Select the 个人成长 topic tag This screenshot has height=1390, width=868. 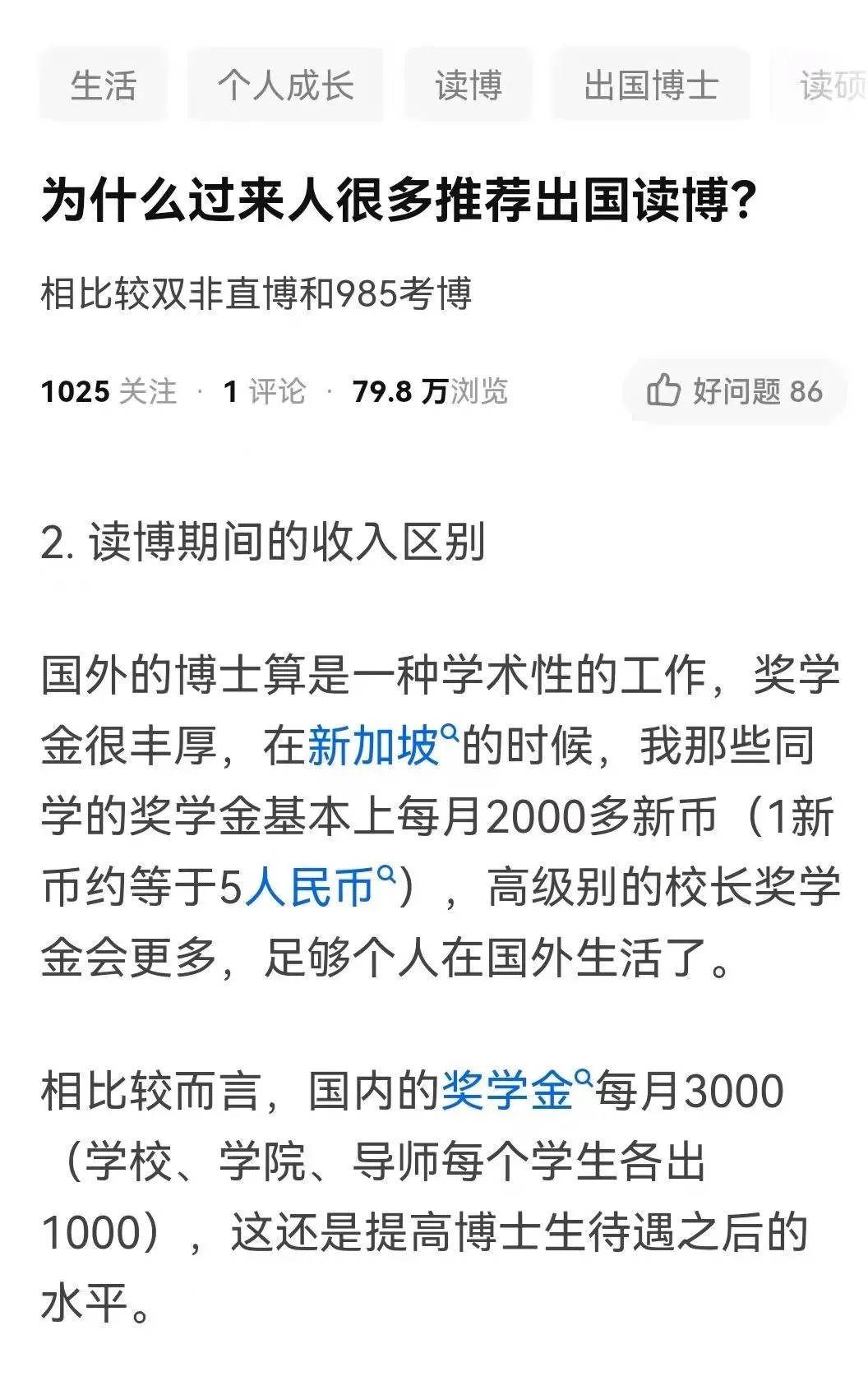(285, 85)
